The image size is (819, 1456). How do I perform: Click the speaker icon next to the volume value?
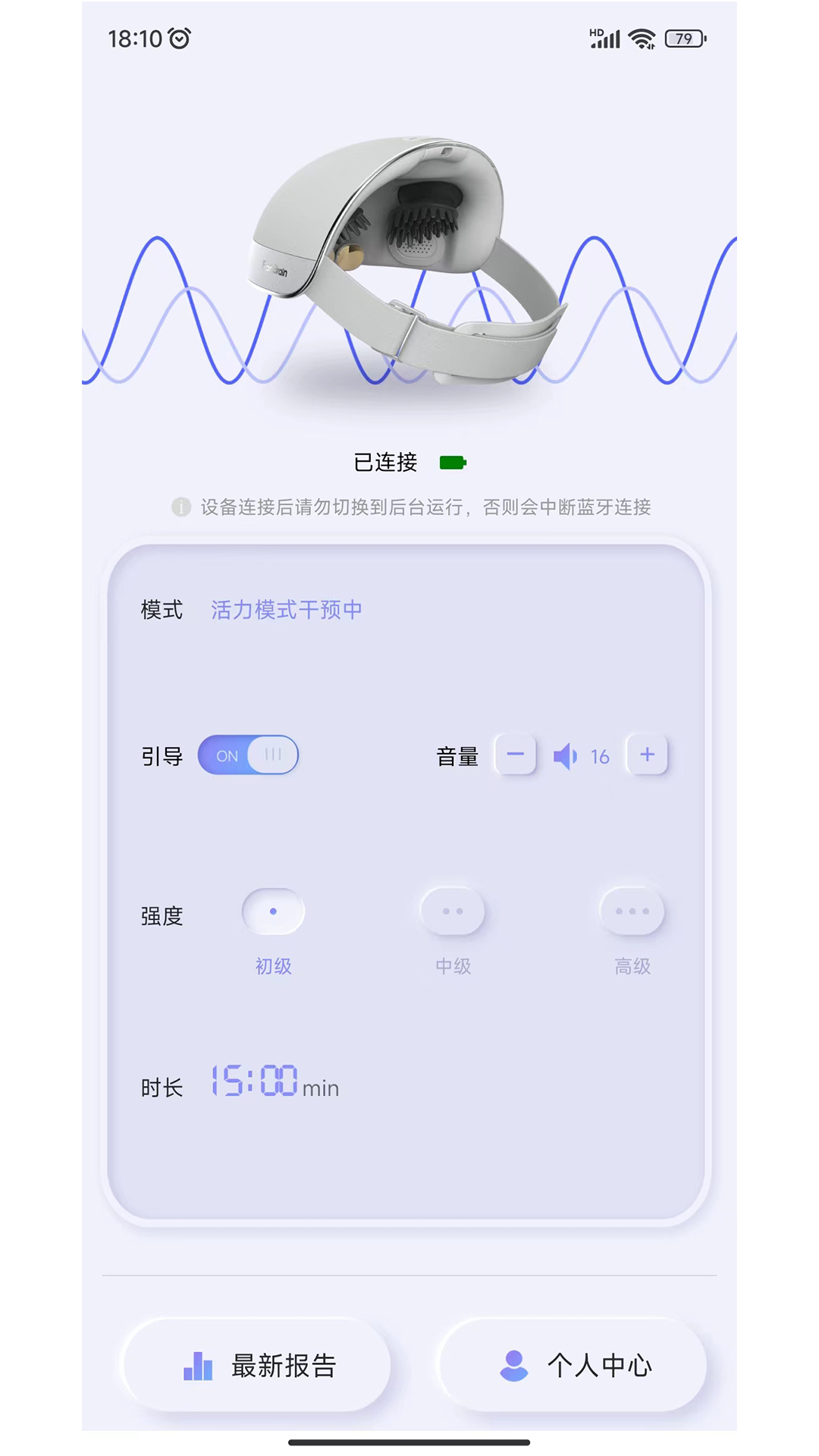(x=564, y=755)
